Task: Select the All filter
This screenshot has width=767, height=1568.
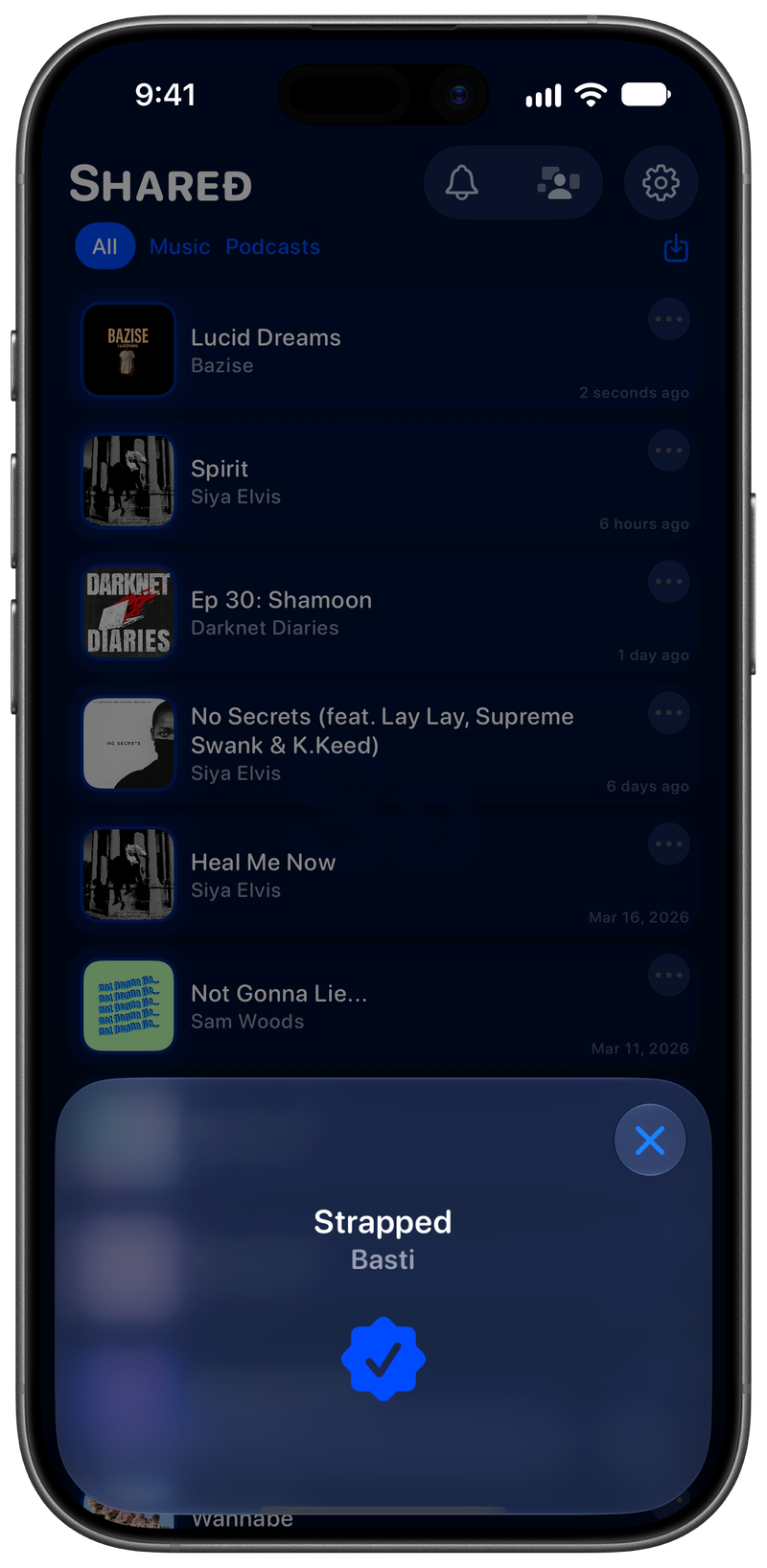Action: click(x=105, y=246)
